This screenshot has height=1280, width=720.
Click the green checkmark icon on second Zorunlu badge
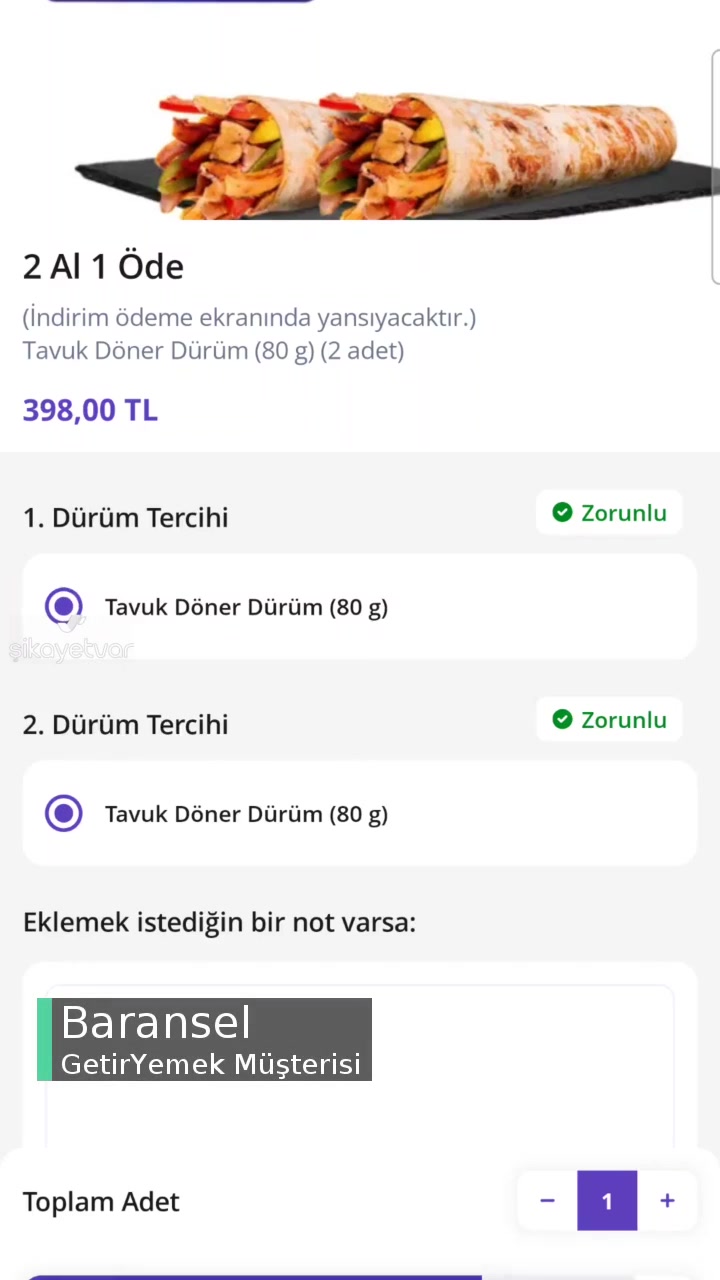[562, 720]
